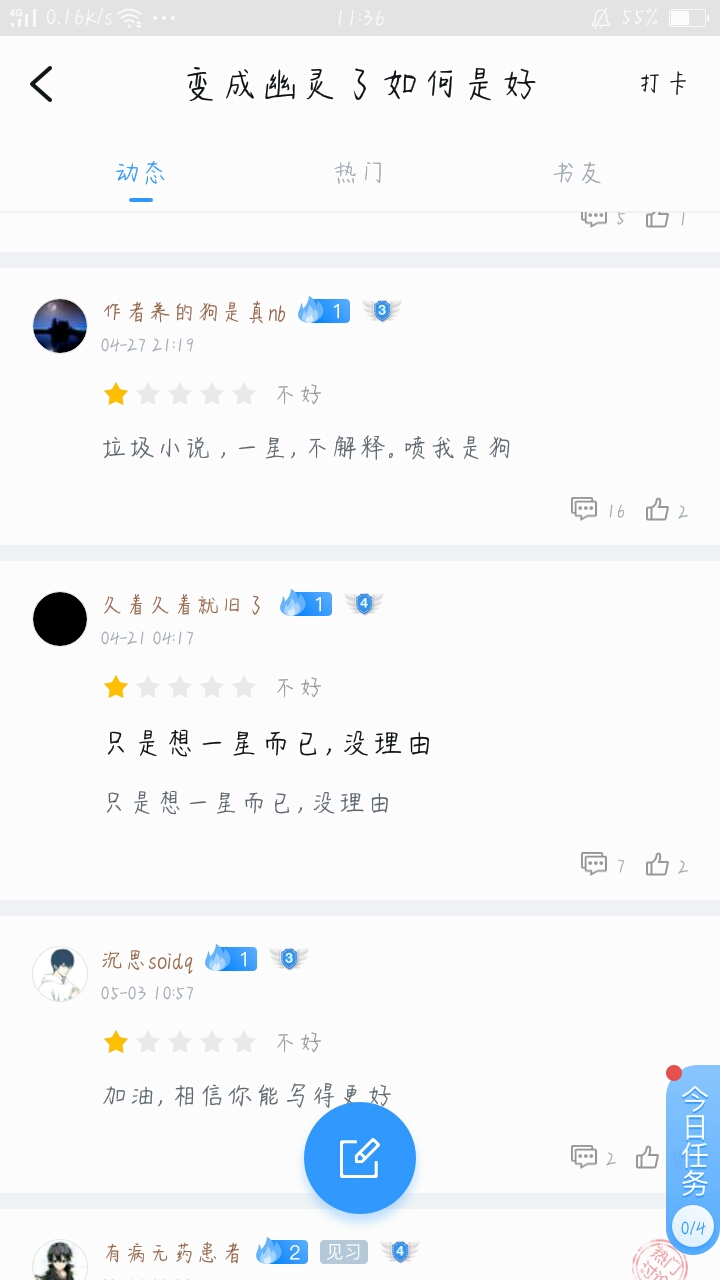720x1280 pixels.
Task: Open the review titled 只是想一星而已，没理由
Action: click(x=269, y=744)
